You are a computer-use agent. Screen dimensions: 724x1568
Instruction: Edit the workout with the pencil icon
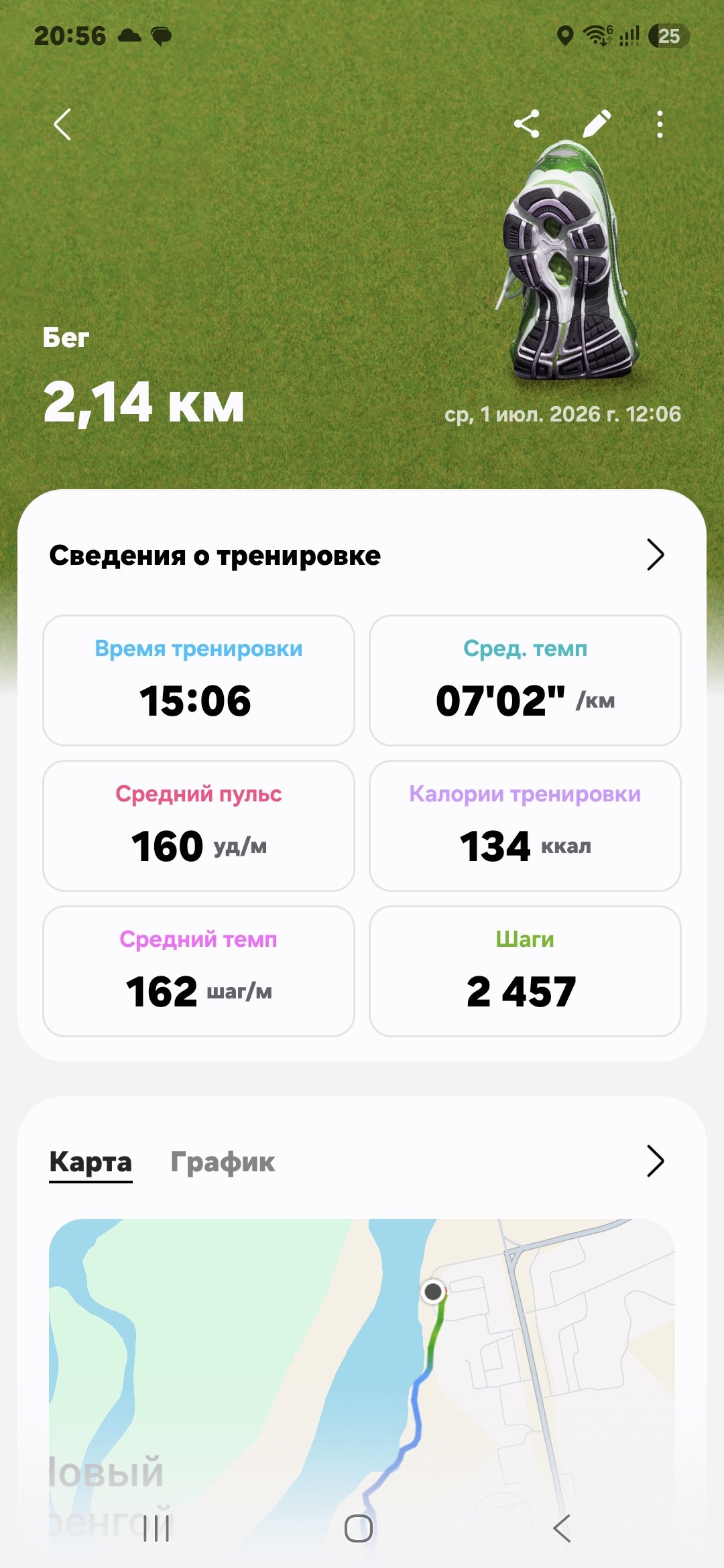point(597,124)
